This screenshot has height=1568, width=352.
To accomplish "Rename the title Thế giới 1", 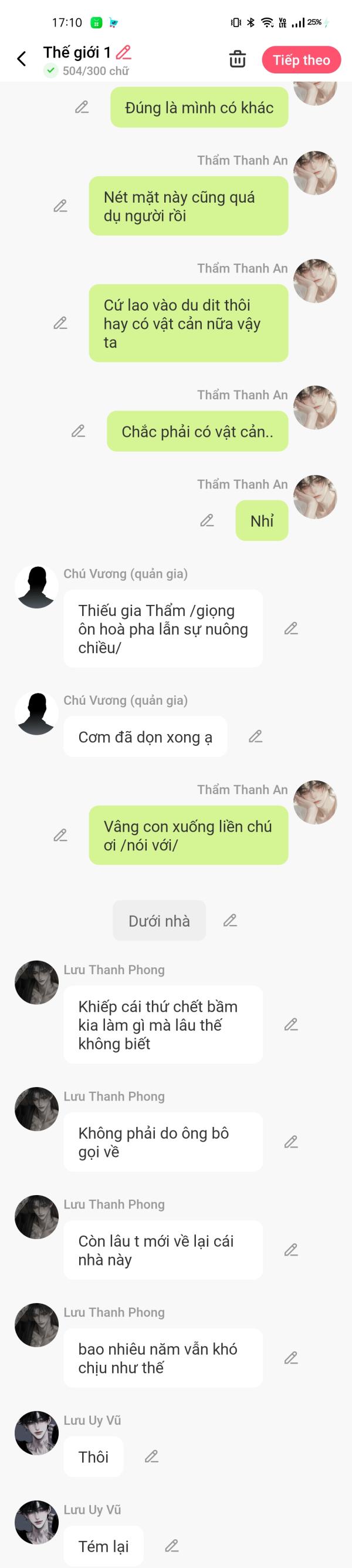I will [x=123, y=52].
